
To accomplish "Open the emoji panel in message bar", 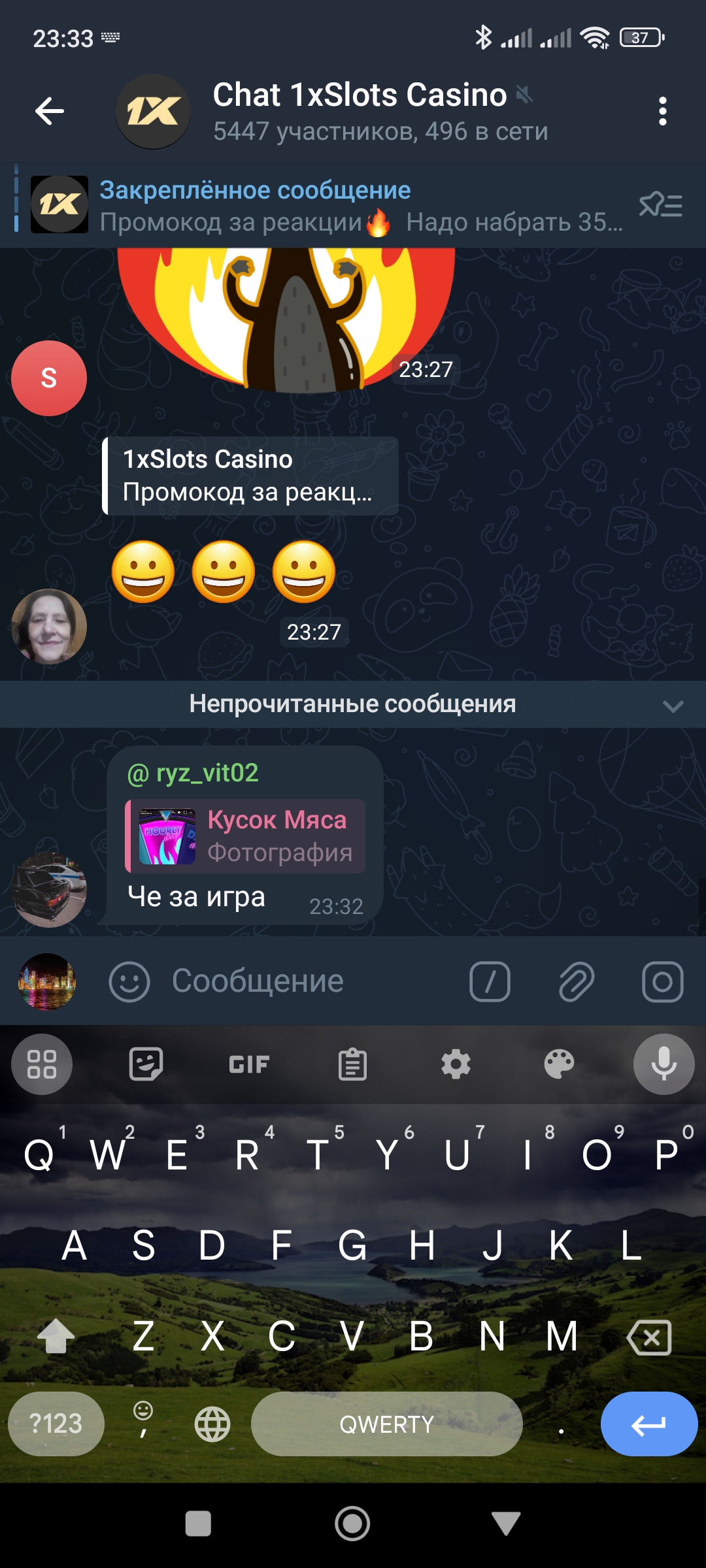I will coord(129,981).
